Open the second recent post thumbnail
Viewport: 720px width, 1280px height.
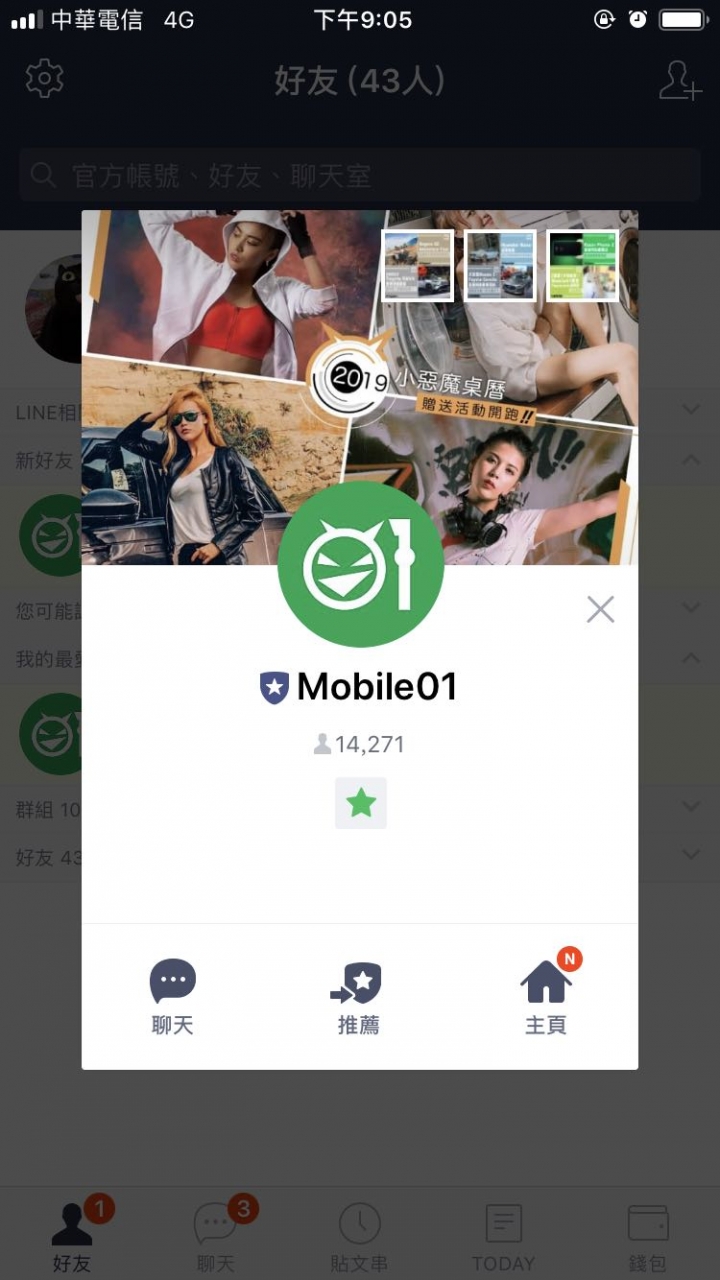click(500, 266)
